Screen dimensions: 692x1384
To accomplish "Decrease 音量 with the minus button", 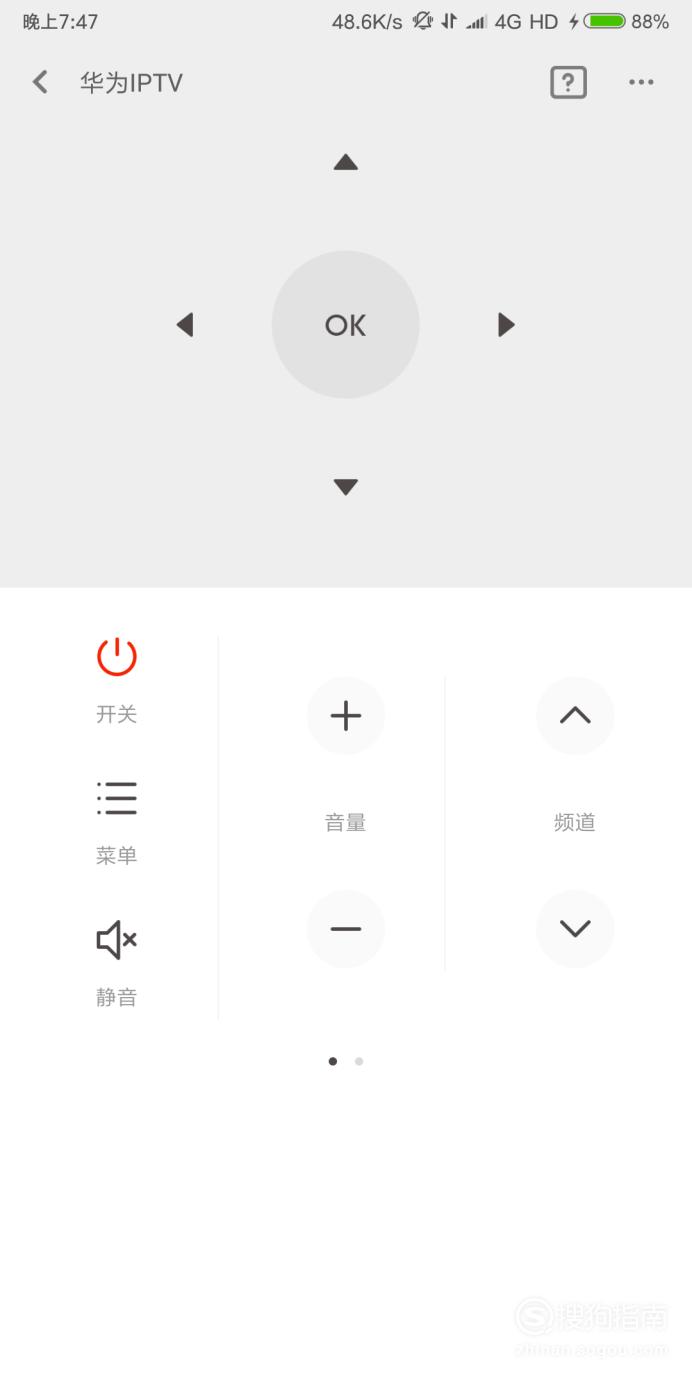I will click(346, 929).
